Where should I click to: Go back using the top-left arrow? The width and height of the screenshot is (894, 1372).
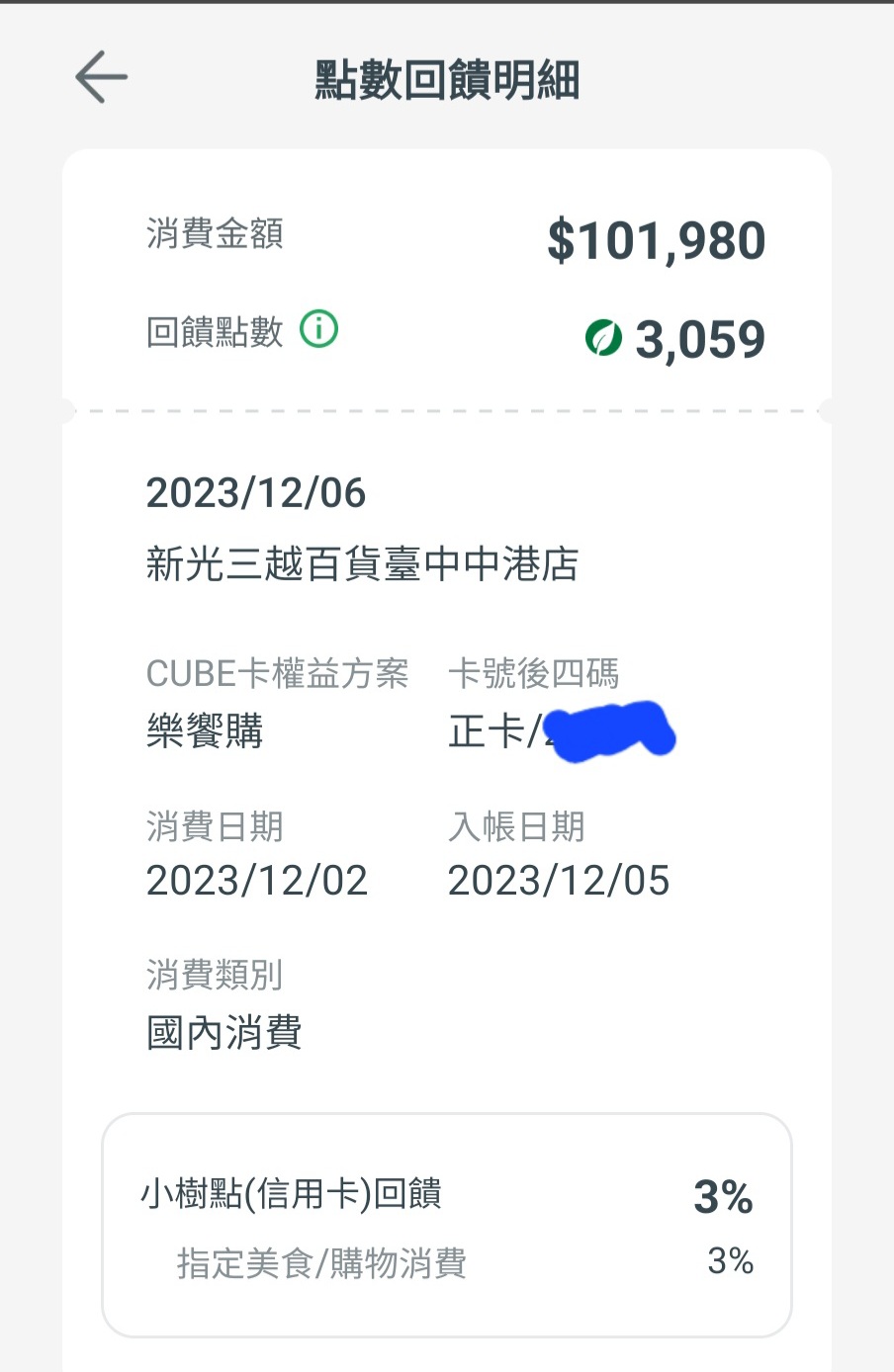102,77
